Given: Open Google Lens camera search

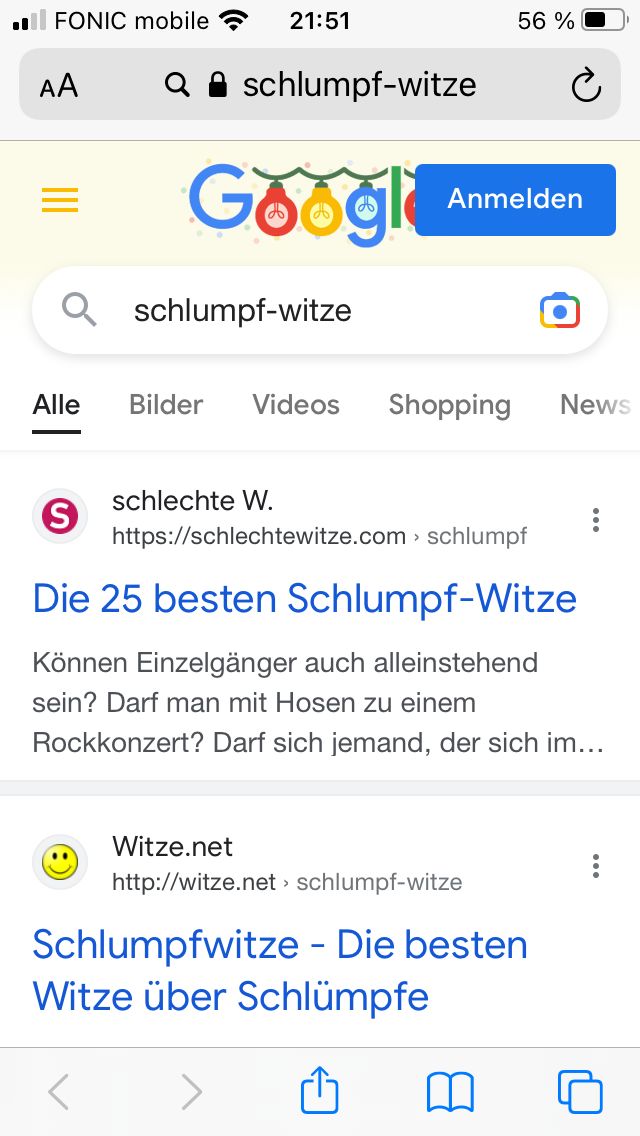Looking at the screenshot, I should click(x=560, y=311).
